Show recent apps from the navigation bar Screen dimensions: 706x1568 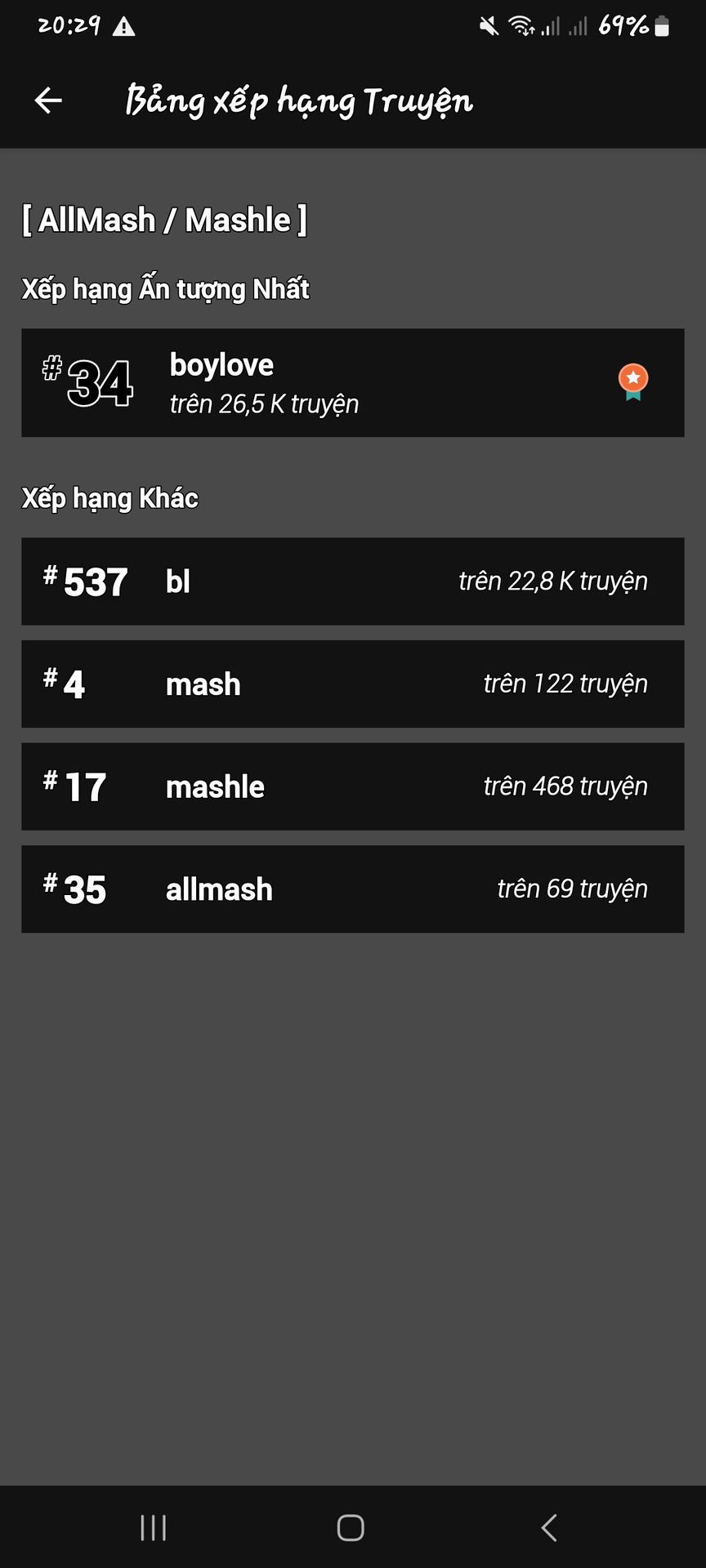pos(153,1527)
